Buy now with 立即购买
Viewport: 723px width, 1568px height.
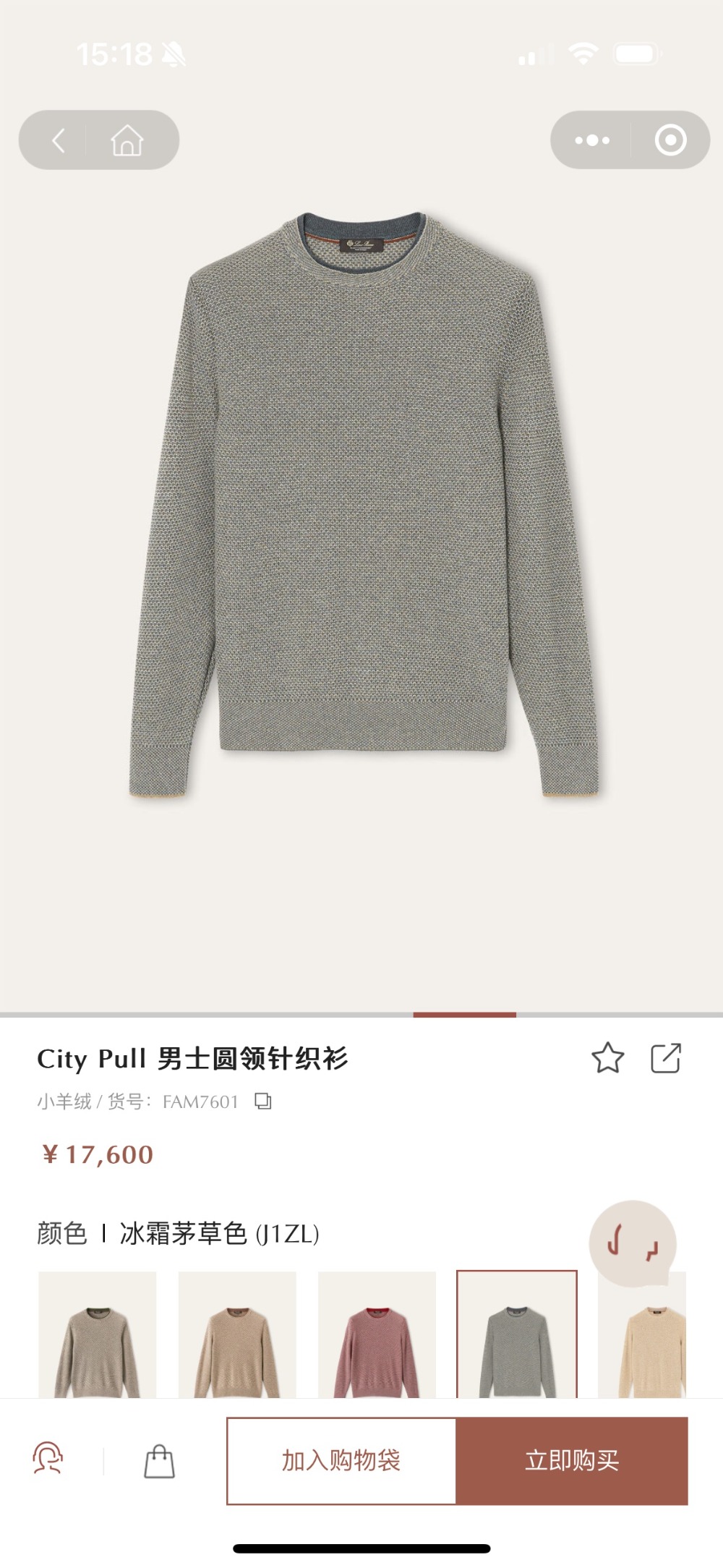point(572,1460)
